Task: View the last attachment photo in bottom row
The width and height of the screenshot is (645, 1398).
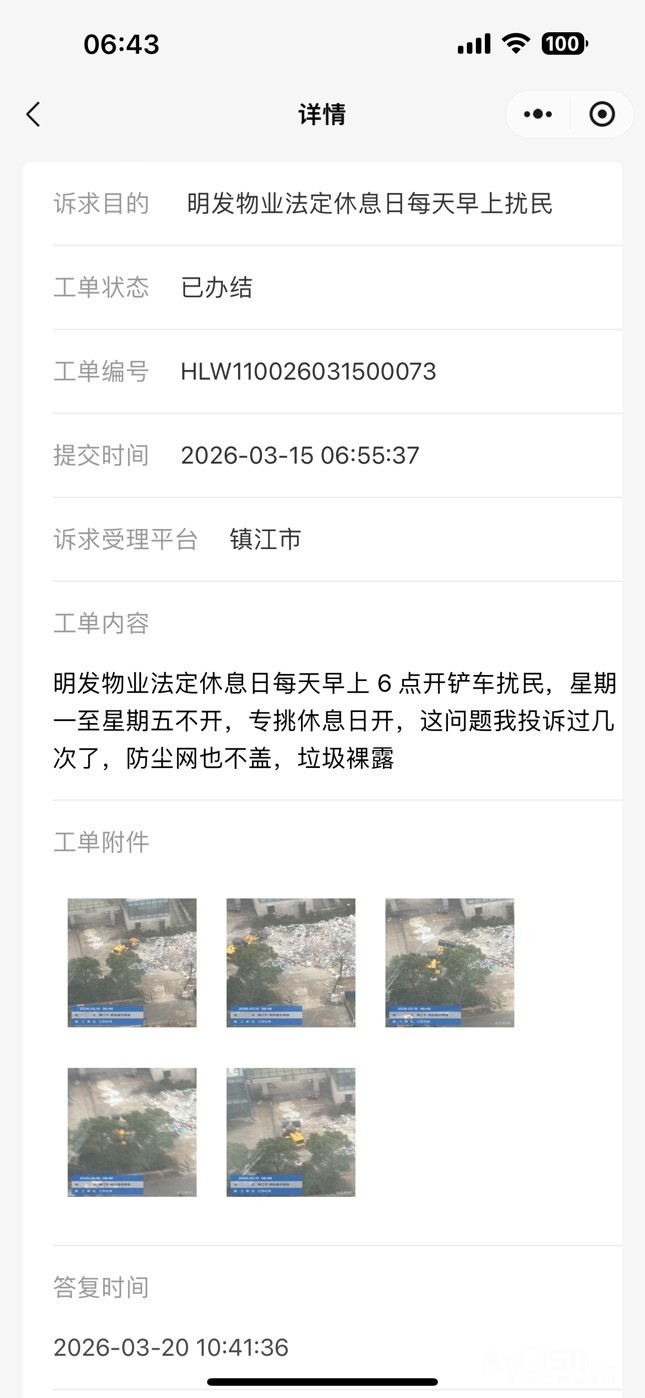Action: (x=291, y=1132)
